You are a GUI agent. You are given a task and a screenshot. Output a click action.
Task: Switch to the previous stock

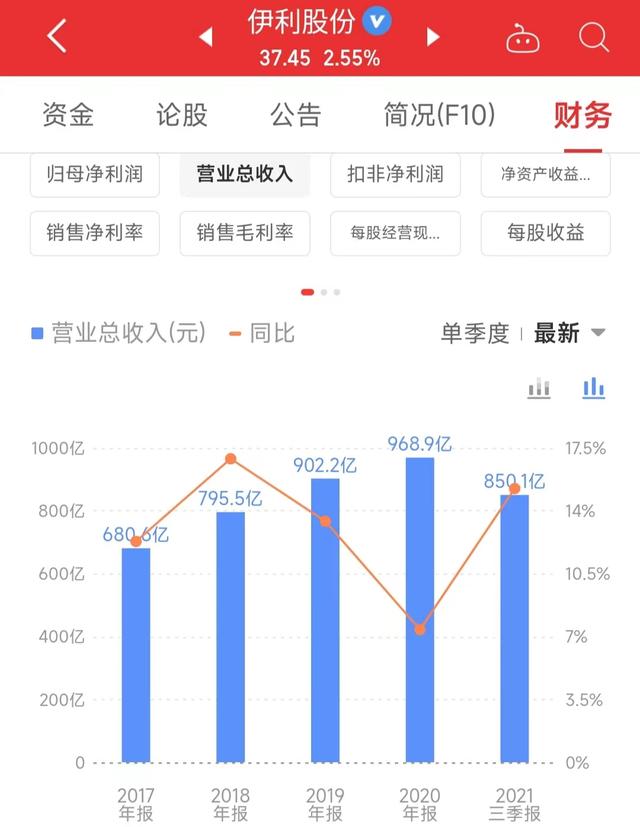206,37
